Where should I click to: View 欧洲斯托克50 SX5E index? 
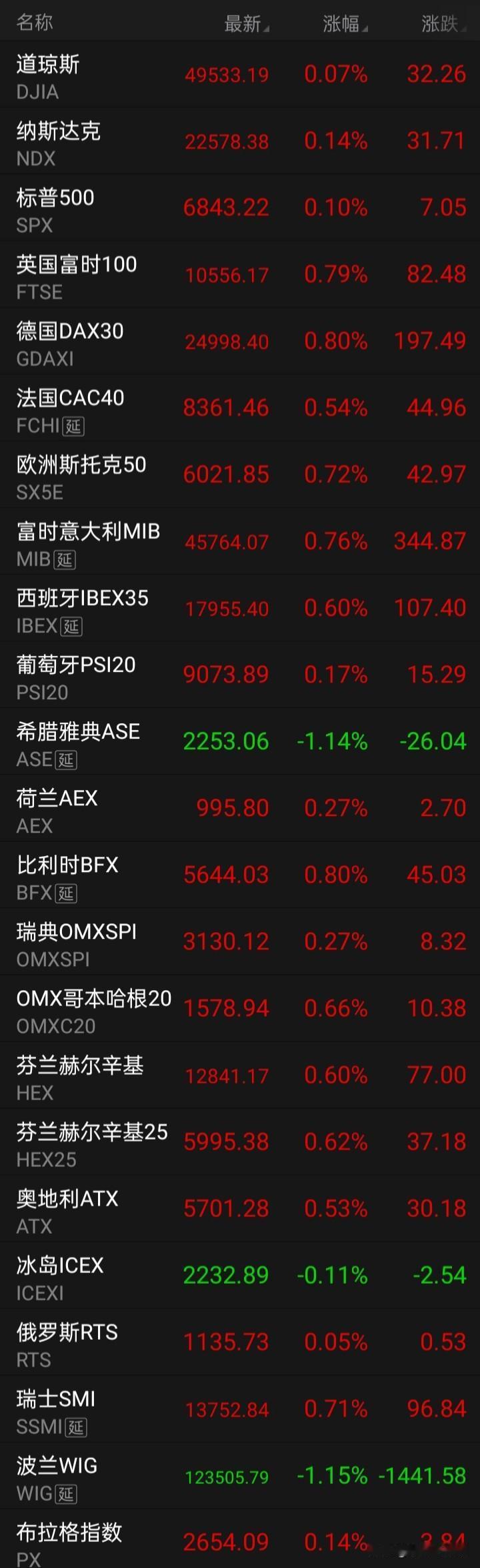tap(240, 474)
